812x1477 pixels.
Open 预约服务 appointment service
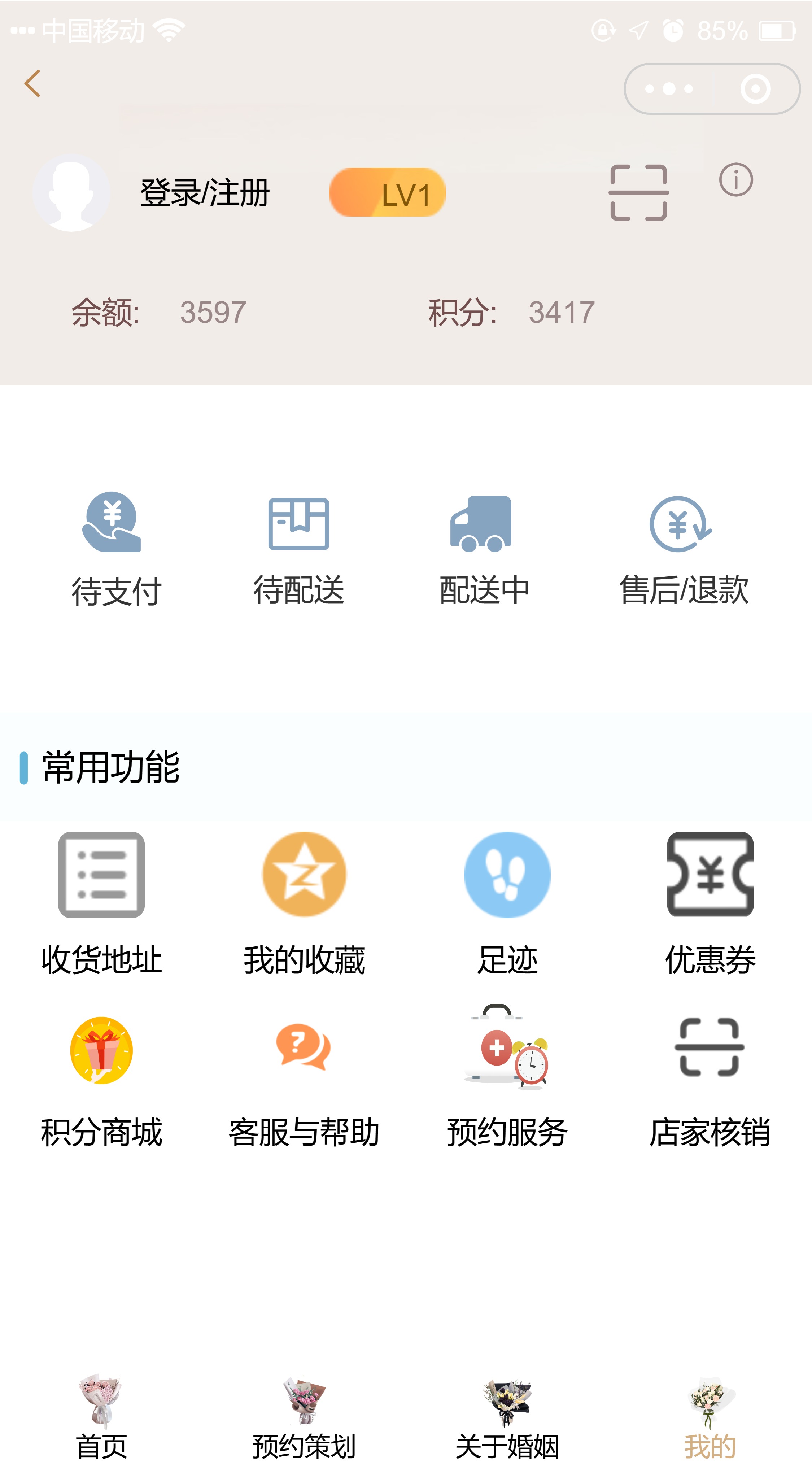pyautogui.click(x=507, y=1081)
